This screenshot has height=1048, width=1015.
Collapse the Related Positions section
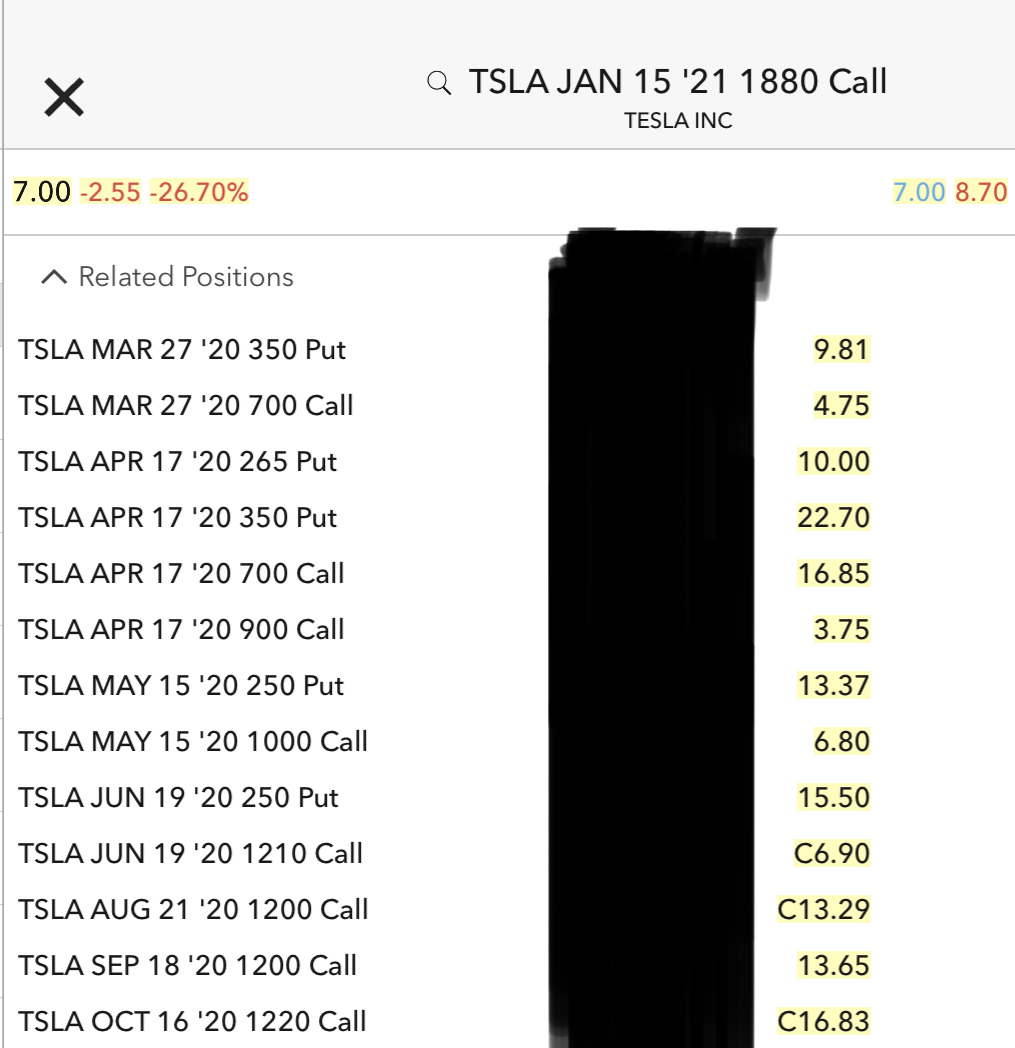tap(166, 277)
